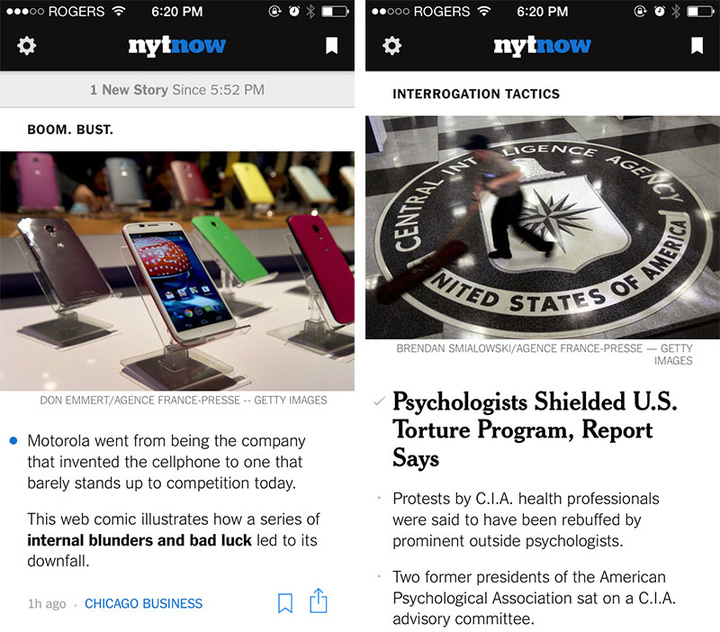Read Psychologists Shielded U.S. Torture Program article
This screenshot has width=720, height=632.
(x=534, y=430)
